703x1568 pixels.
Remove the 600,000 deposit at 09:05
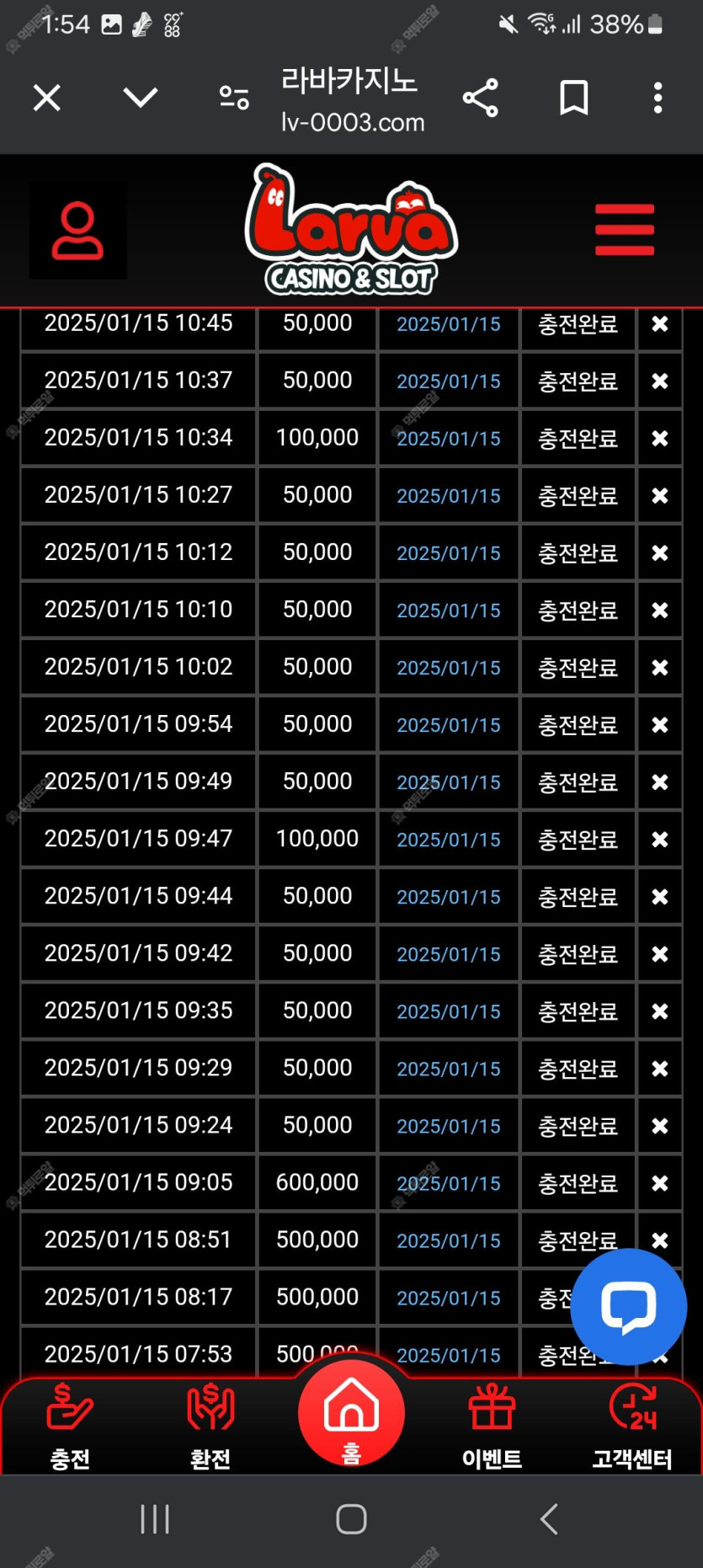(660, 1183)
